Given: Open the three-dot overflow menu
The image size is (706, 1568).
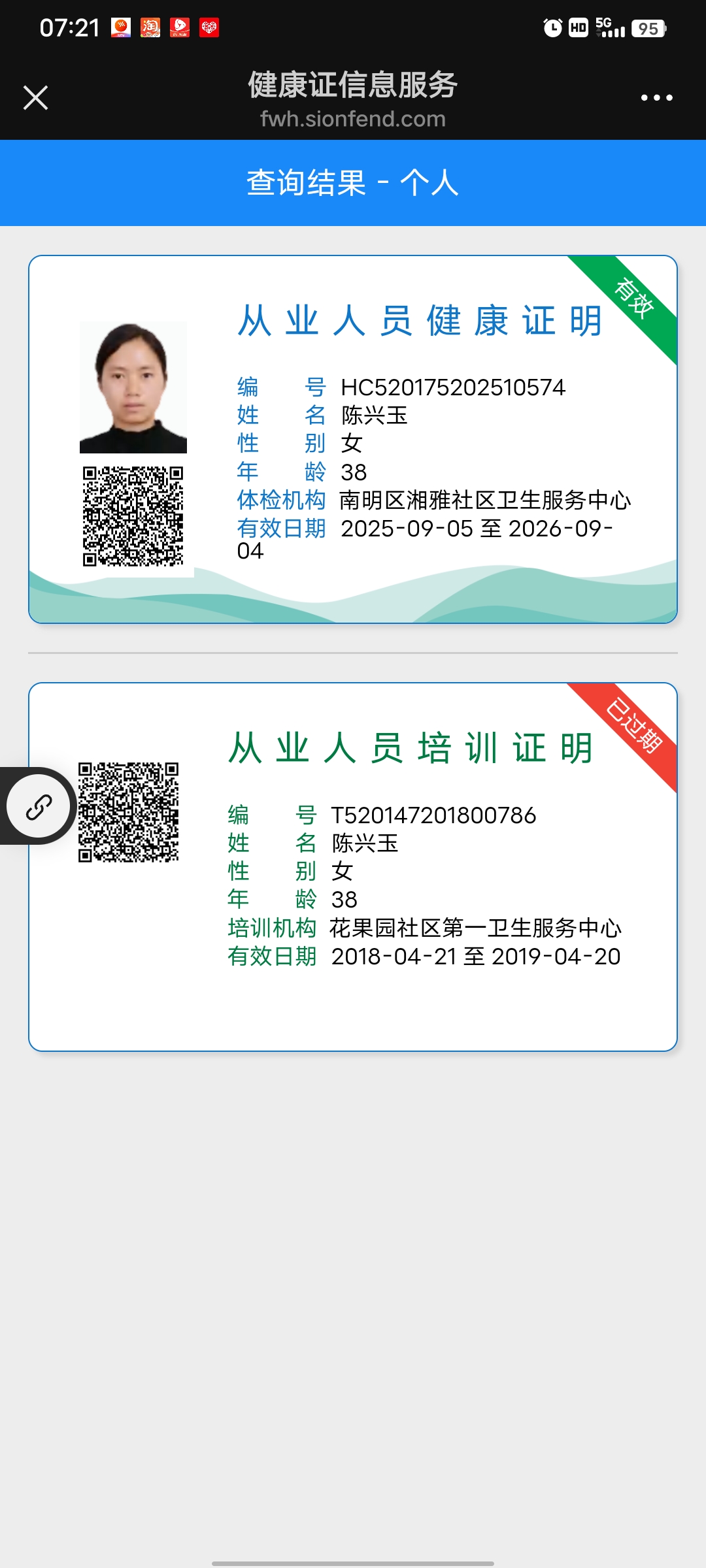Looking at the screenshot, I should click(x=656, y=98).
